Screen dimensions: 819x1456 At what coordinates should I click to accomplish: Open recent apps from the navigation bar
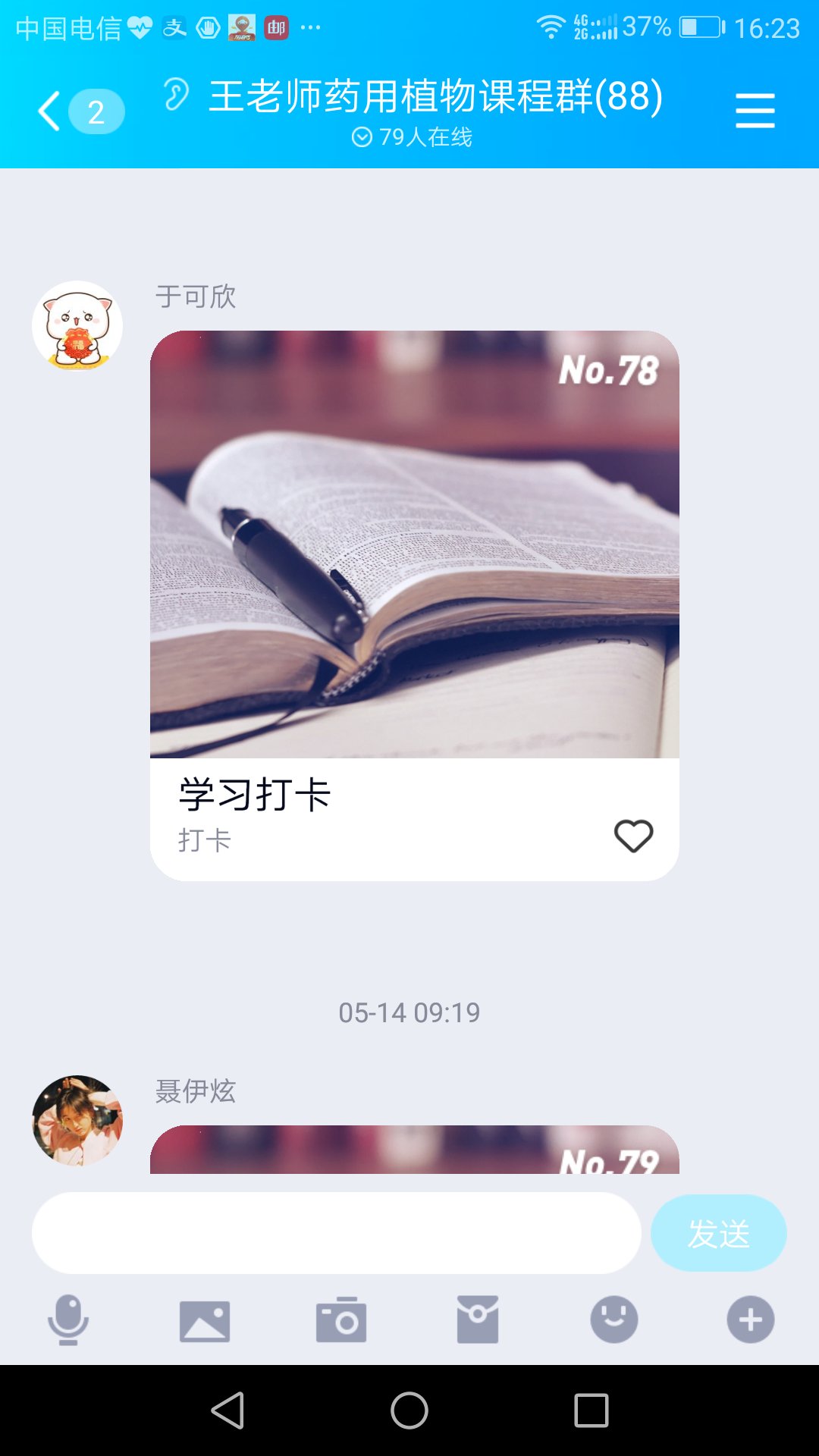[x=591, y=1410]
